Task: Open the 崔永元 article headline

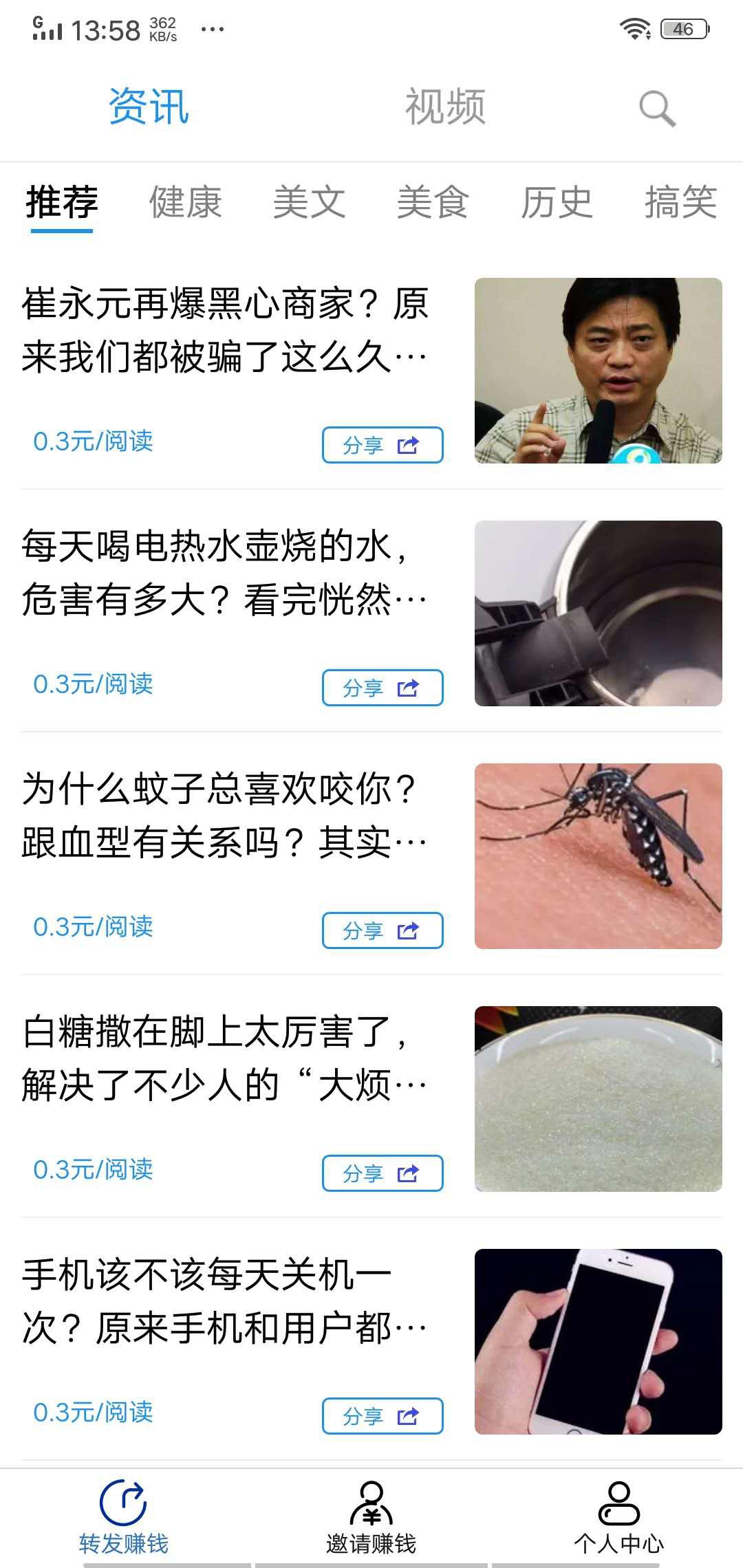Action: [x=227, y=330]
